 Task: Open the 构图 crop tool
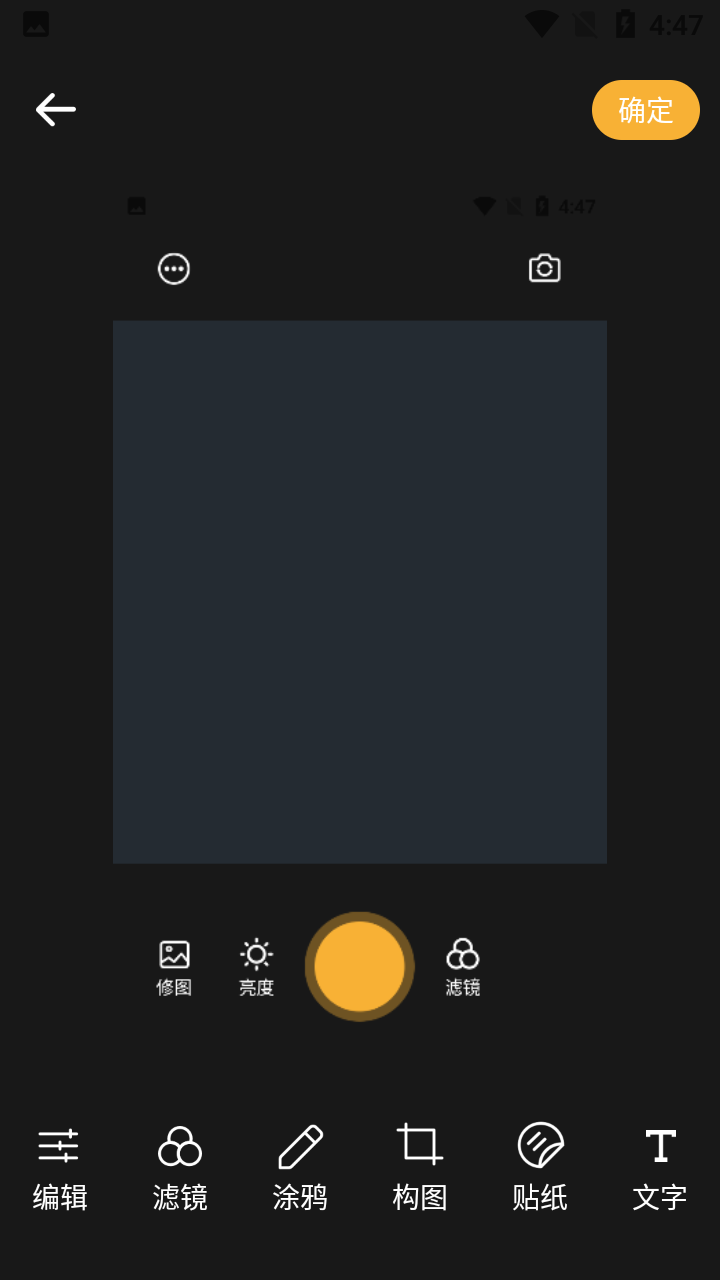[420, 1168]
